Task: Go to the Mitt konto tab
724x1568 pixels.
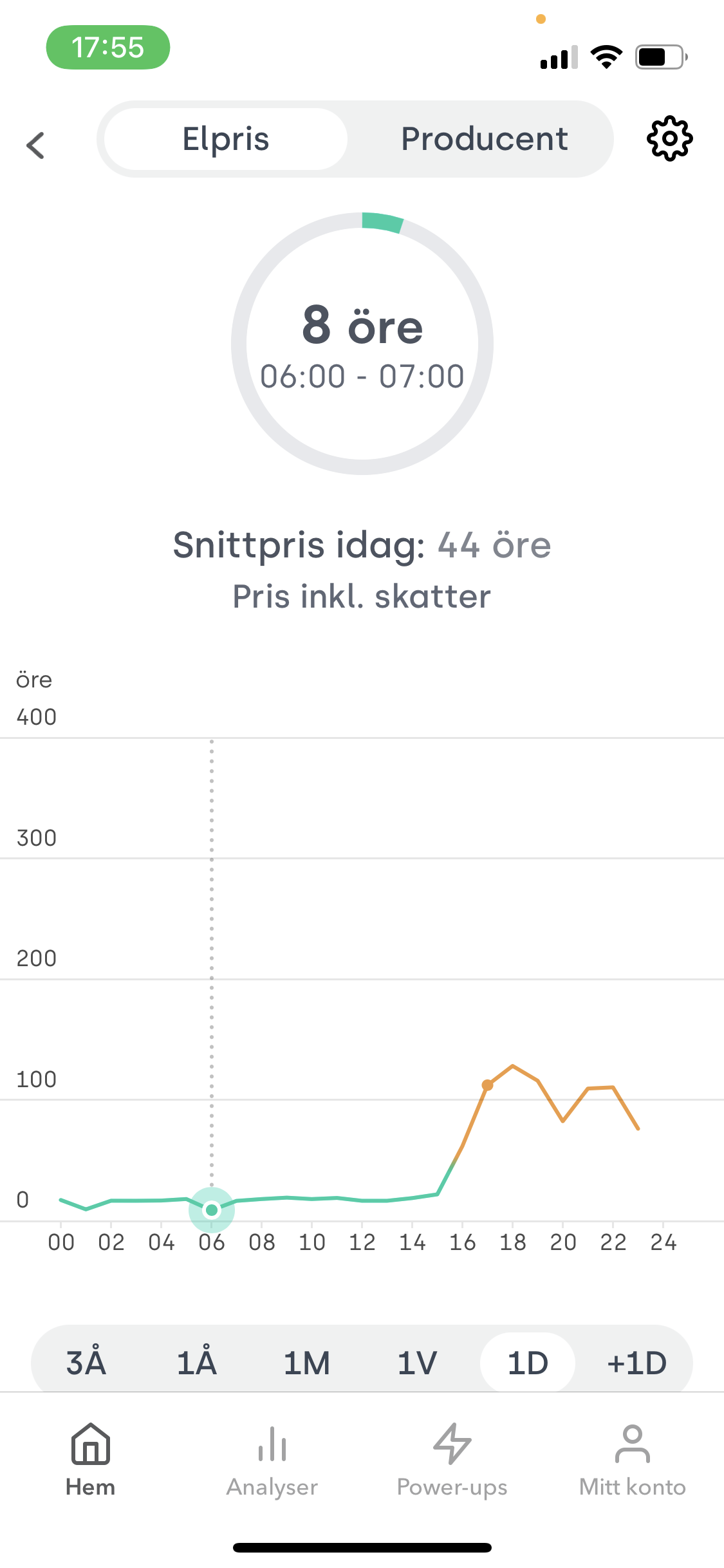Action: click(633, 1460)
